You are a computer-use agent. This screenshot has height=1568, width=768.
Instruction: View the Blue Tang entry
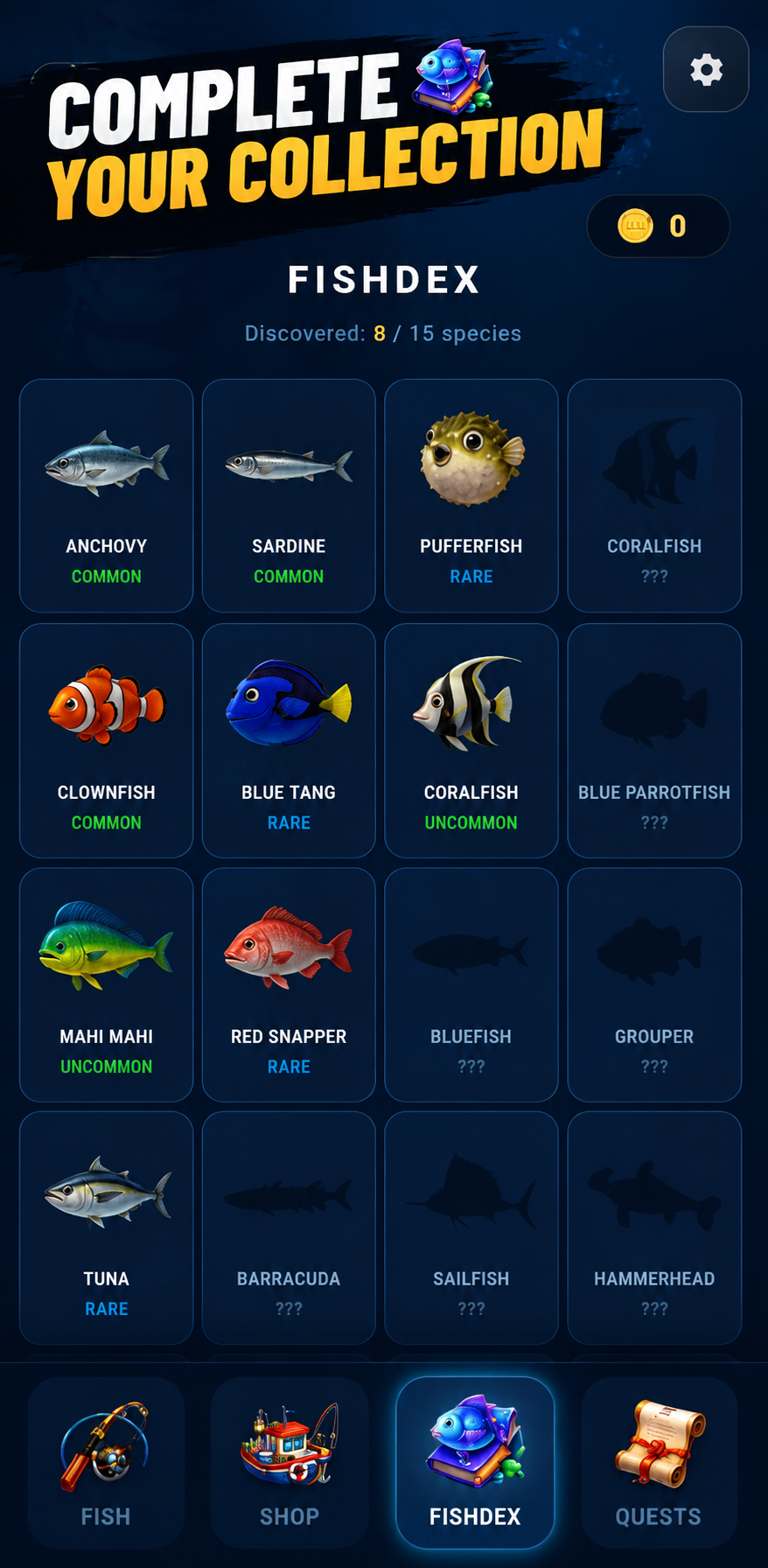(289, 740)
